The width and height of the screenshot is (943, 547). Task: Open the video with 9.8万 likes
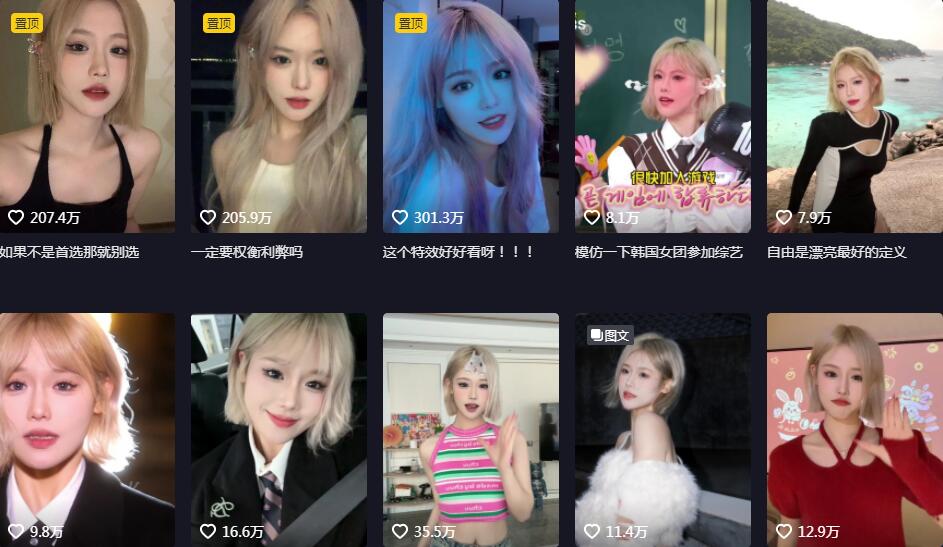click(87, 430)
